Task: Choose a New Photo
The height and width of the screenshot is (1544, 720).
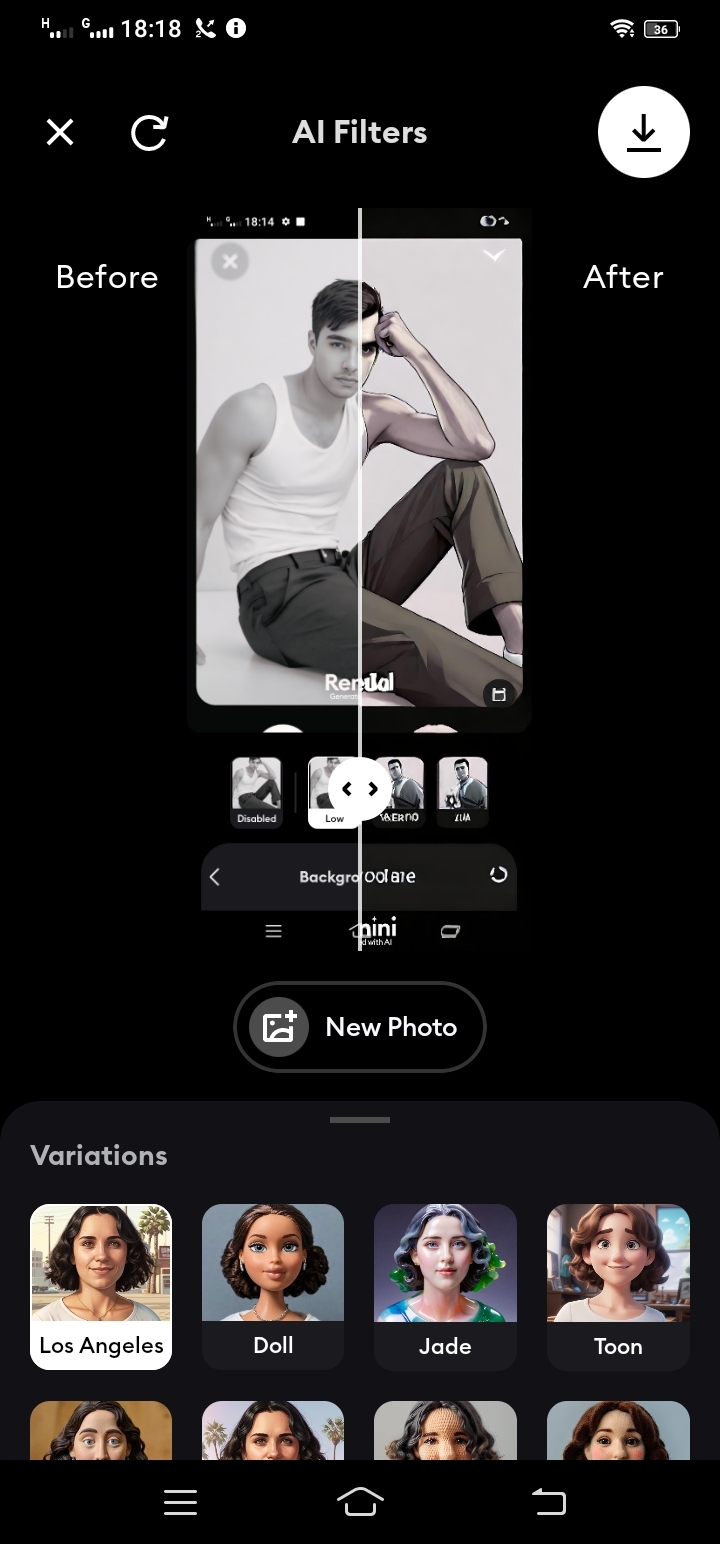Action: coord(360,1027)
